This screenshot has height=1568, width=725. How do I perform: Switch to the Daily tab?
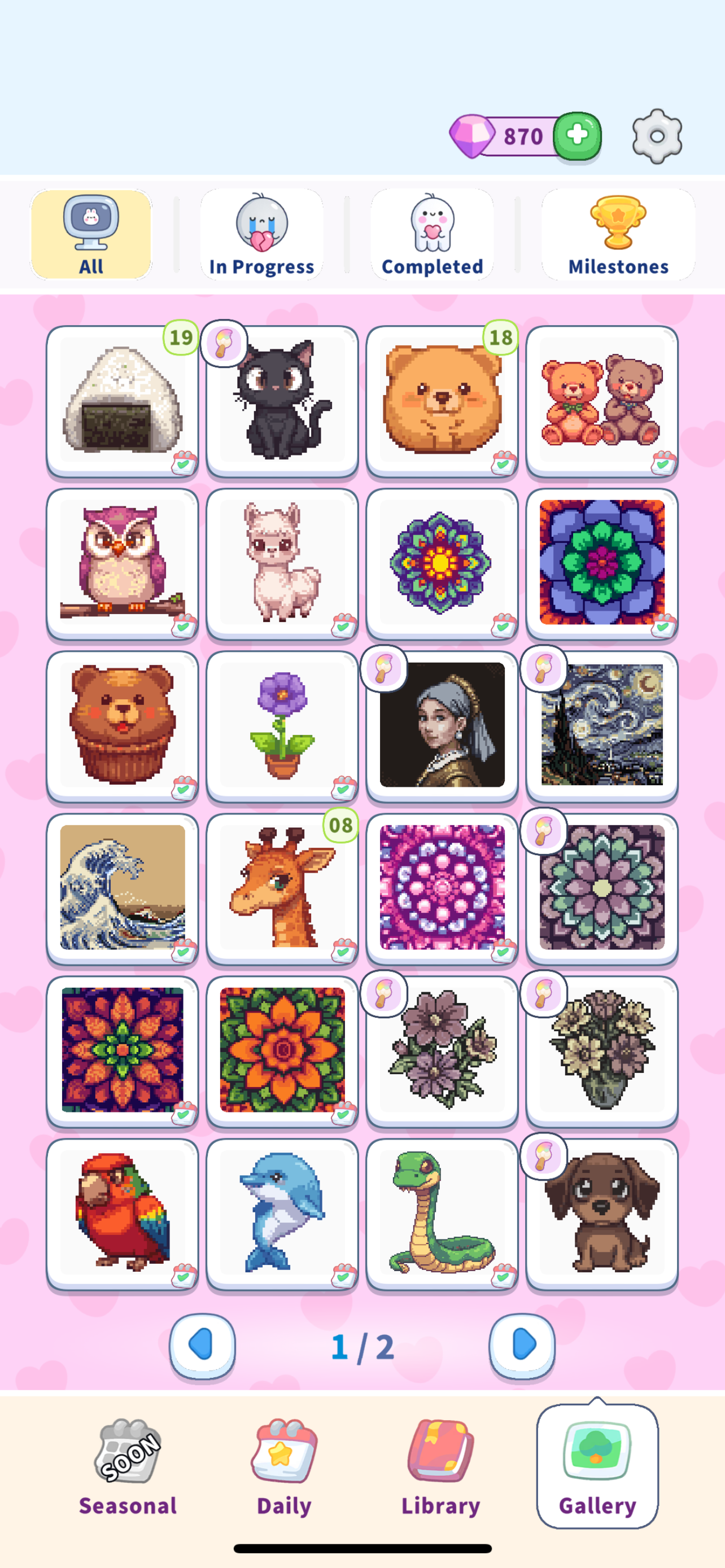(x=284, y=1467)
